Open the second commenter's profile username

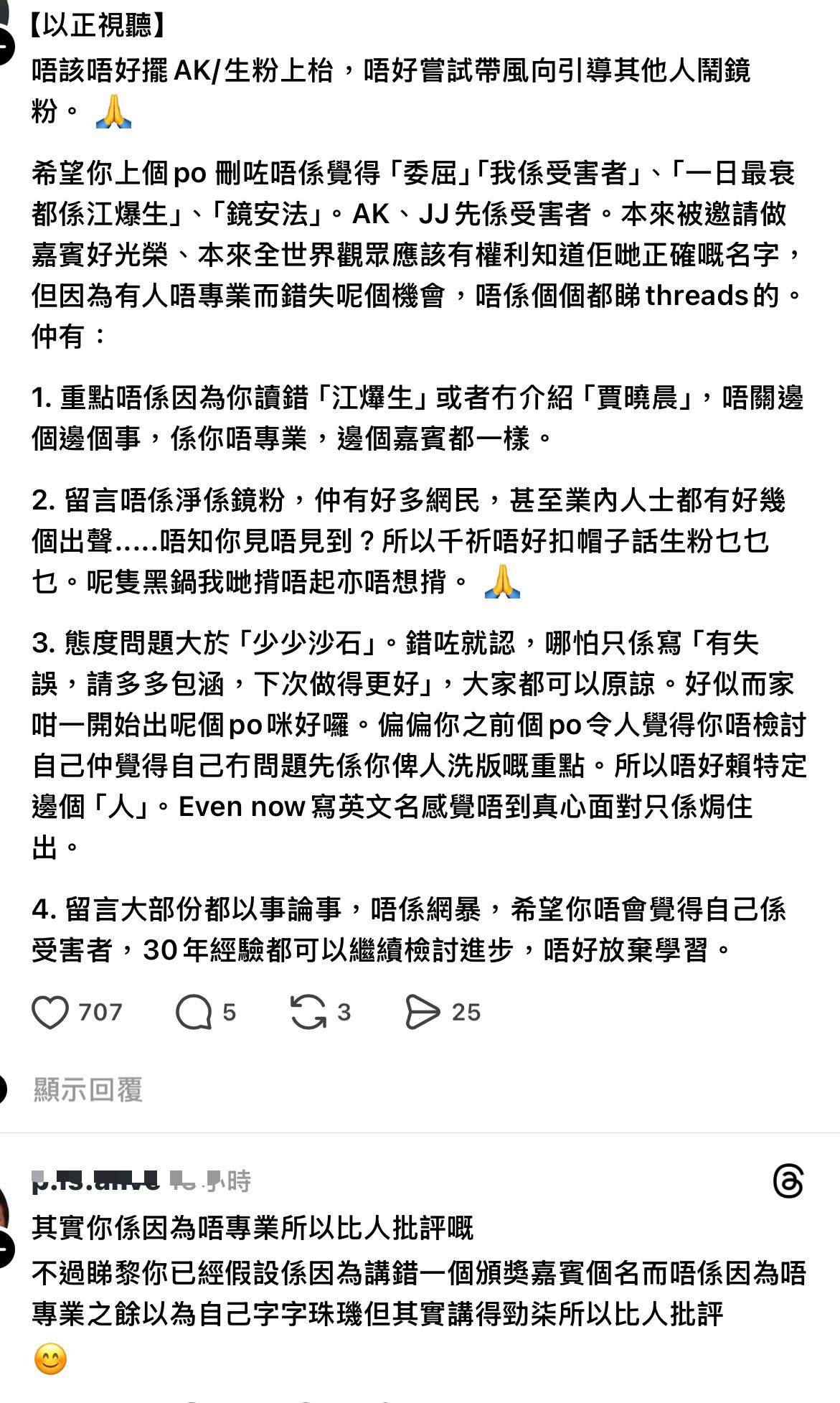point(95,1181)
